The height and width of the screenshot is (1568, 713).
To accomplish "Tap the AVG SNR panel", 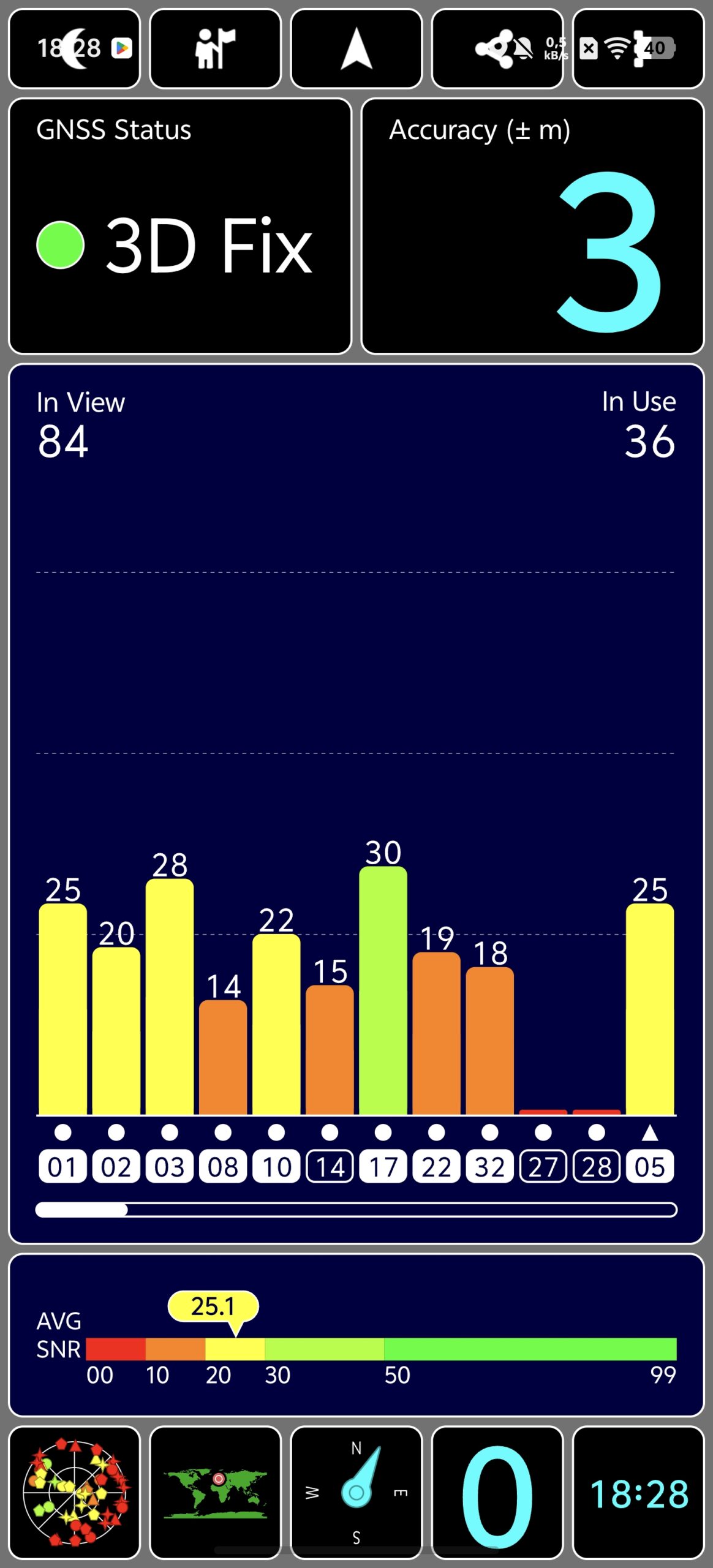I will coord(356,1335).
